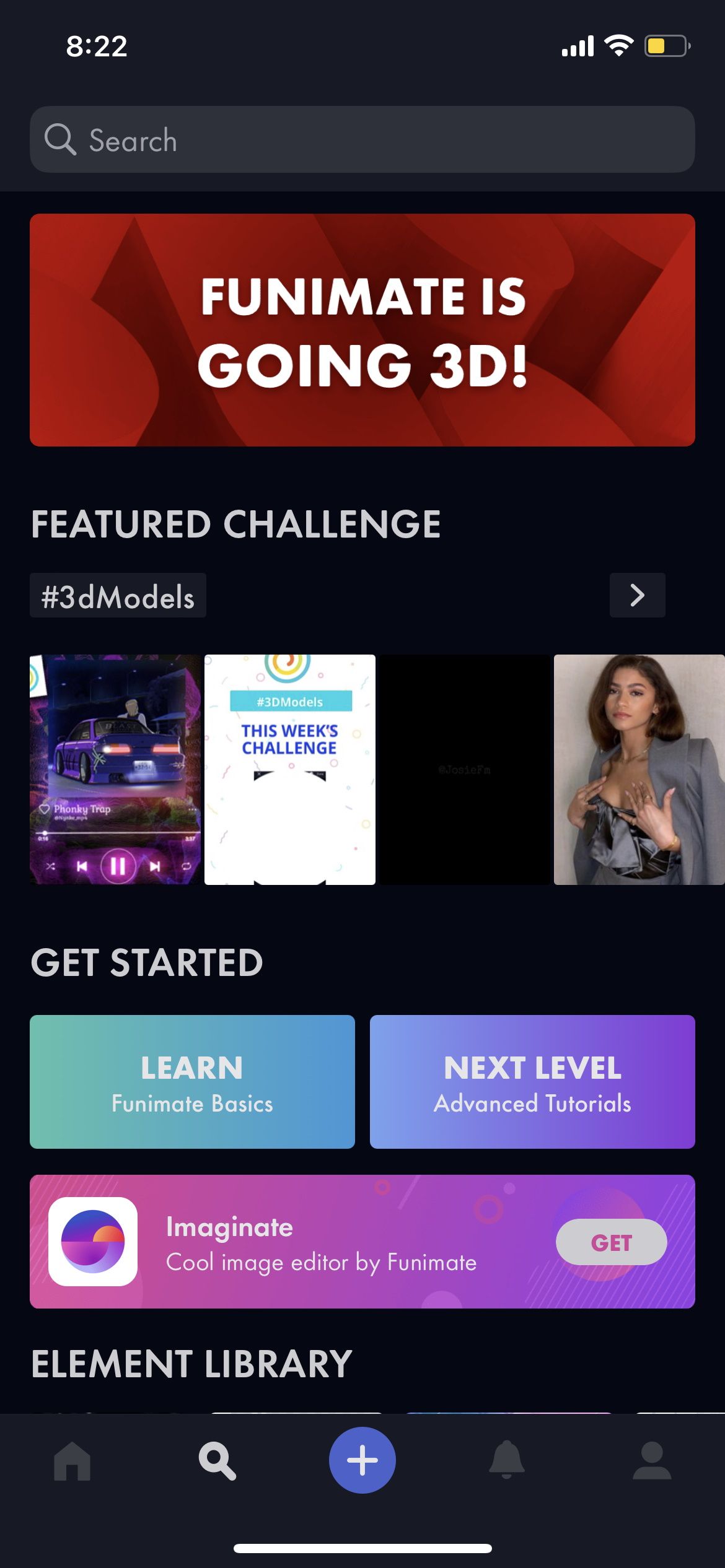Open the Funimate is going 3D banner

click(x=362, y=330)
